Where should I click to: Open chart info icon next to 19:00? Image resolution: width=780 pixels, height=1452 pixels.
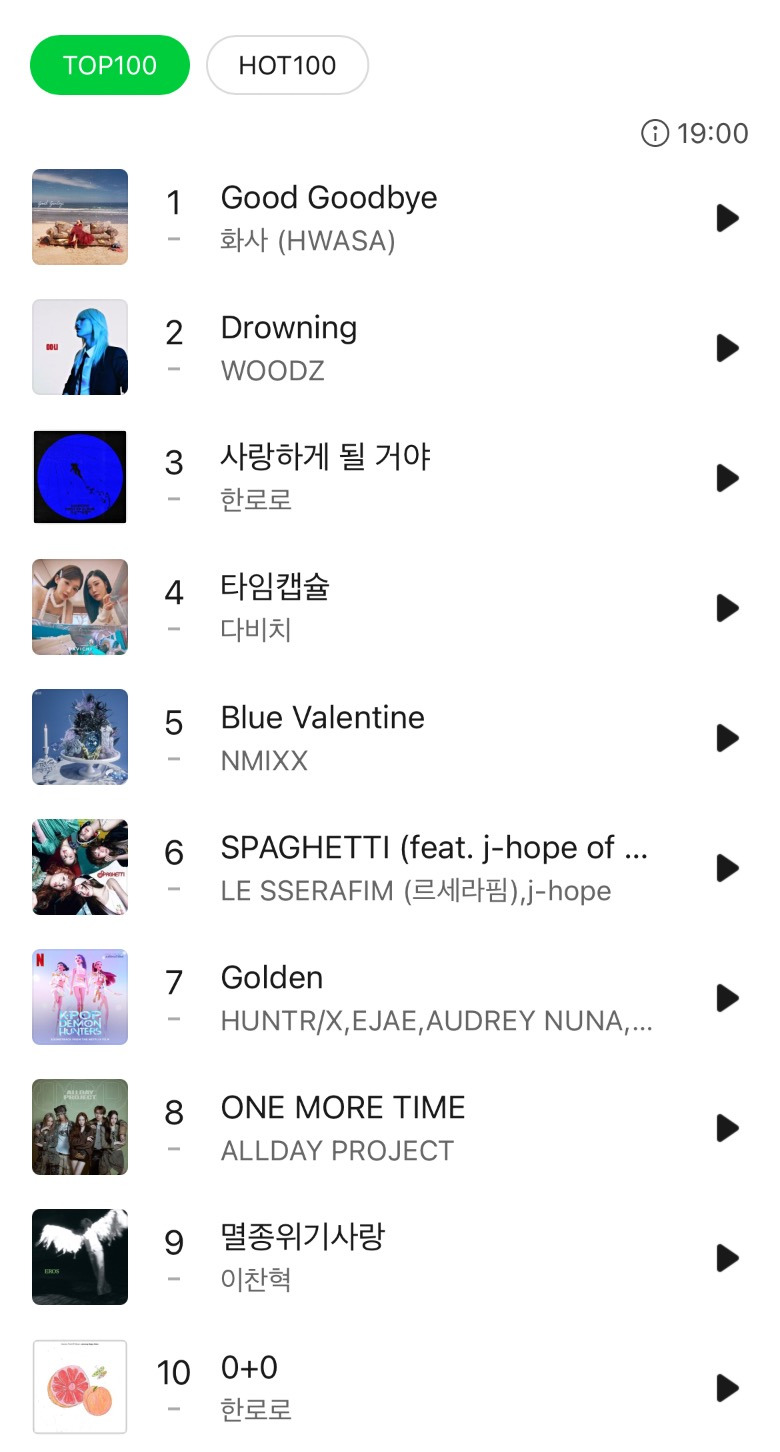pyautogui.click(x=655, y=133)
